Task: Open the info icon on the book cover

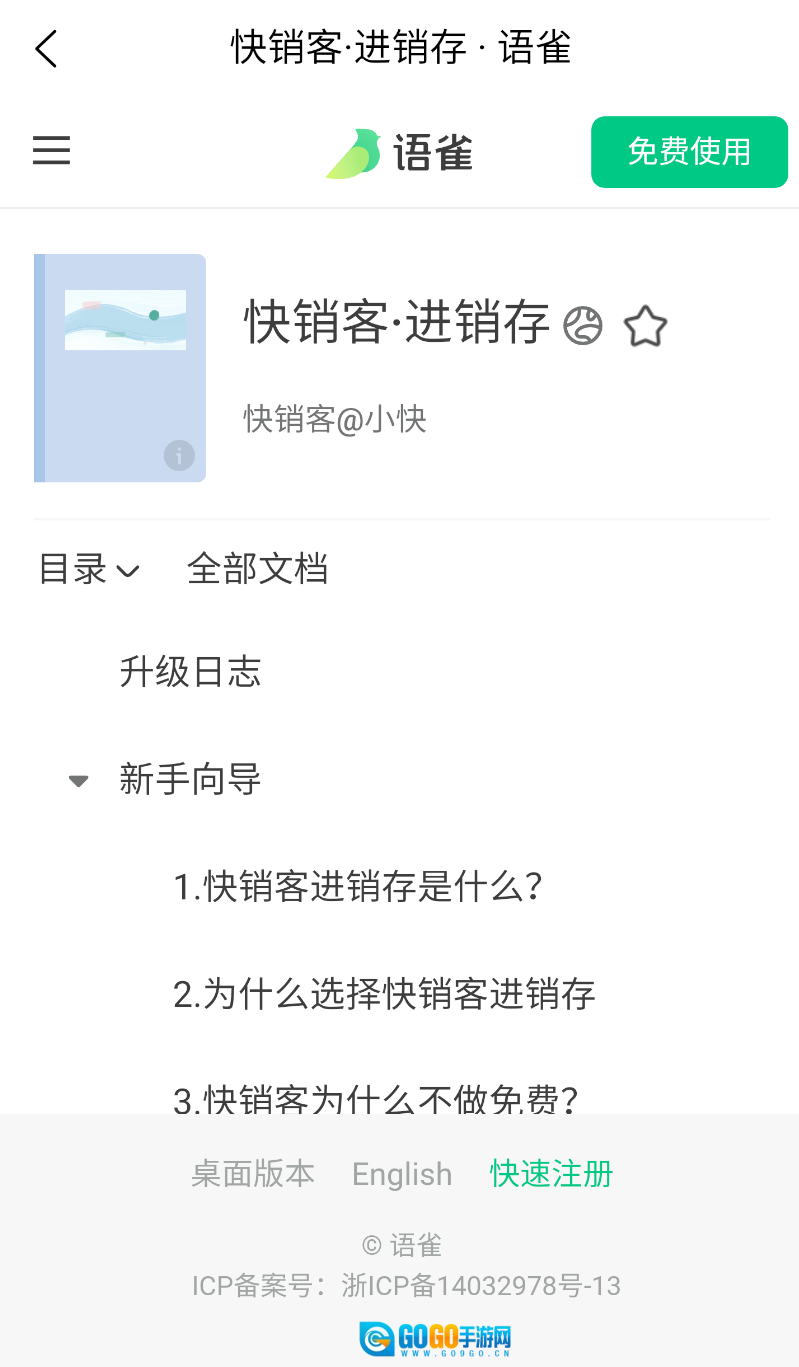Action: click(x=179, y=455)
